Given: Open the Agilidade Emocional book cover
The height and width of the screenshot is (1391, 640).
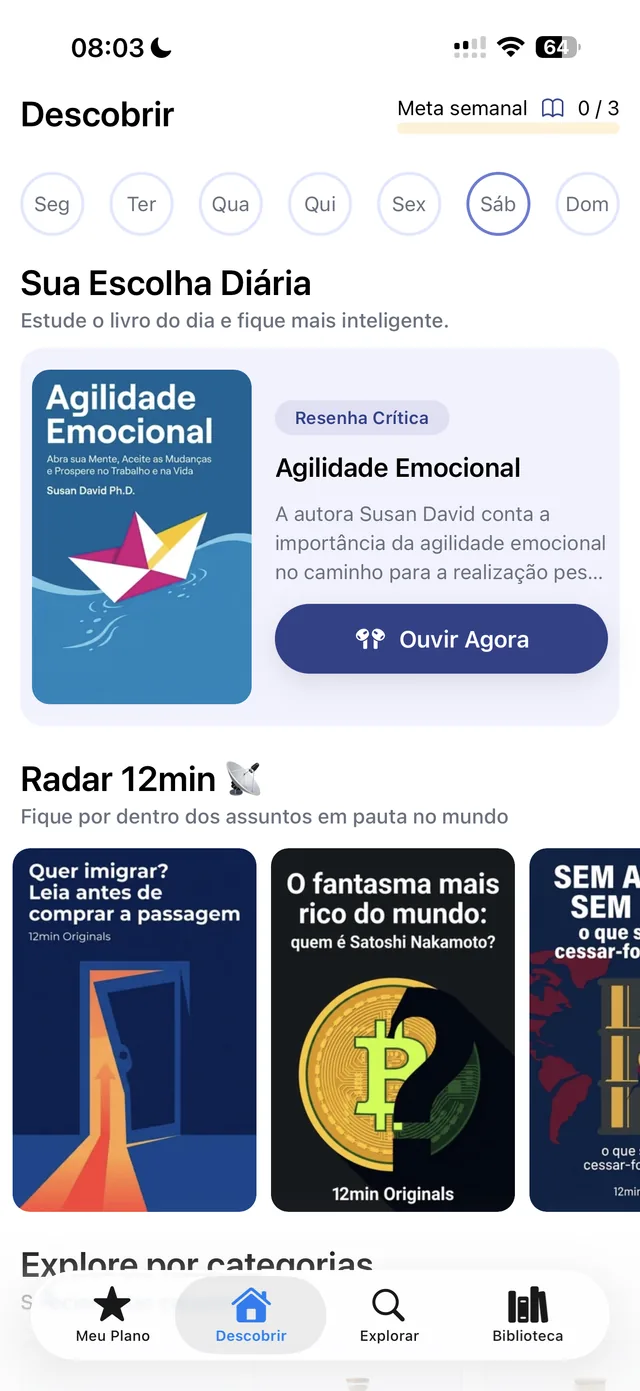Looking at the screenshot, I should [x=142, y=537].
